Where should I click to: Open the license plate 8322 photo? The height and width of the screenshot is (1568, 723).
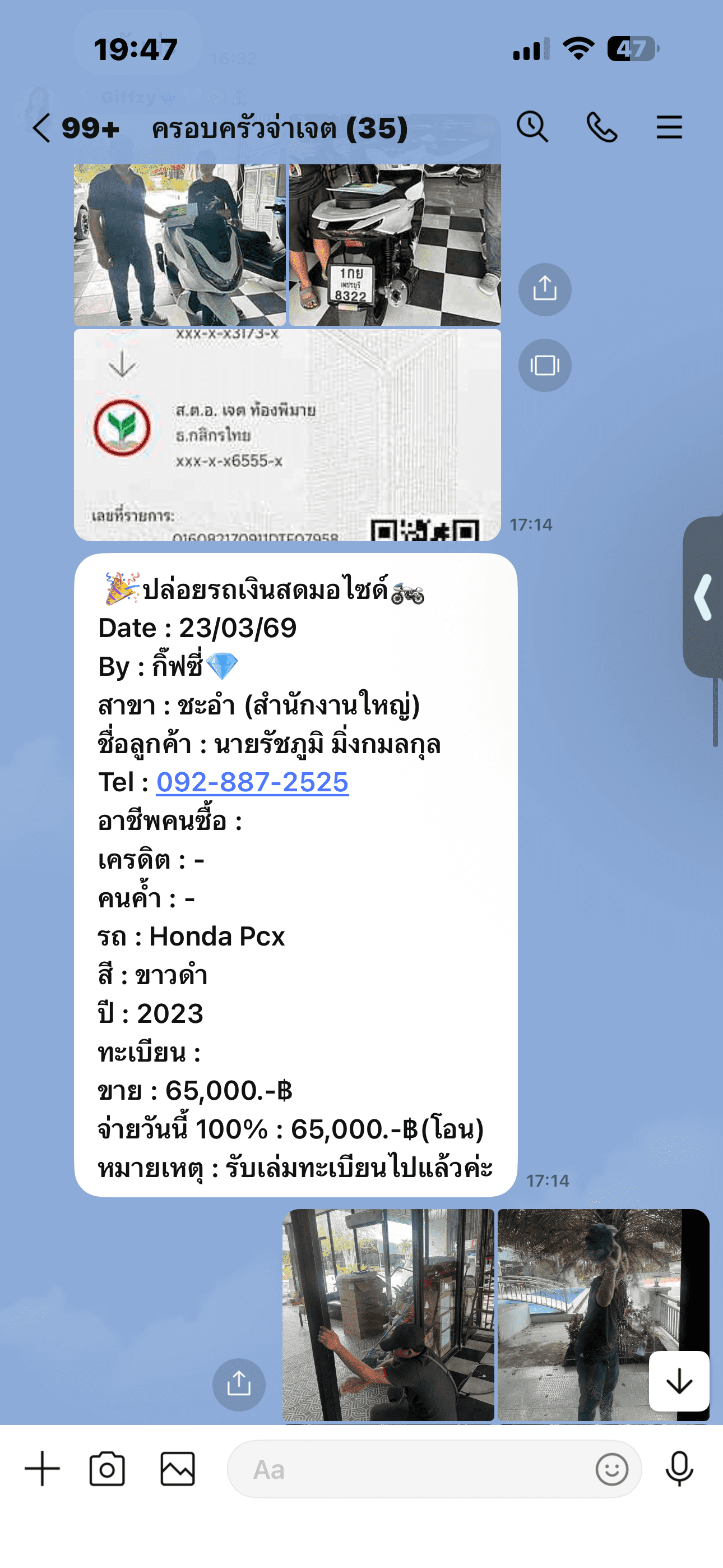click(395, 245)
